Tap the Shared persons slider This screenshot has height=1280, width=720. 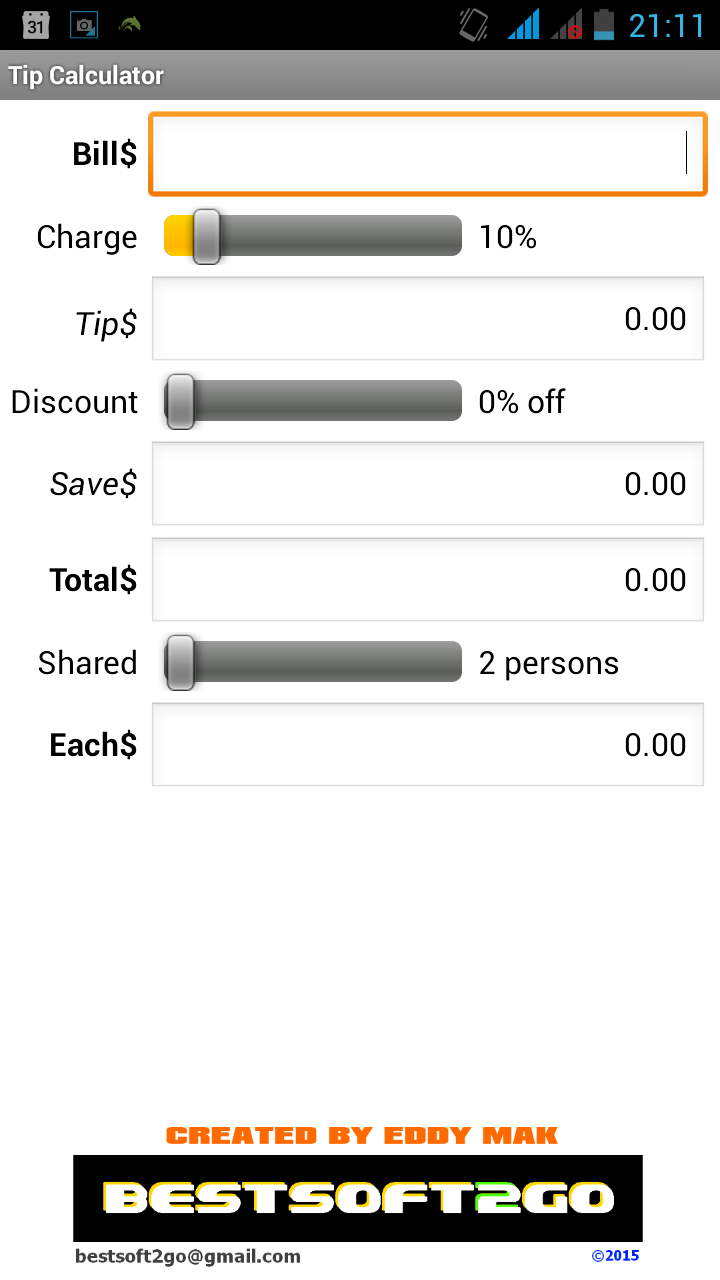[x=313, y=663]
